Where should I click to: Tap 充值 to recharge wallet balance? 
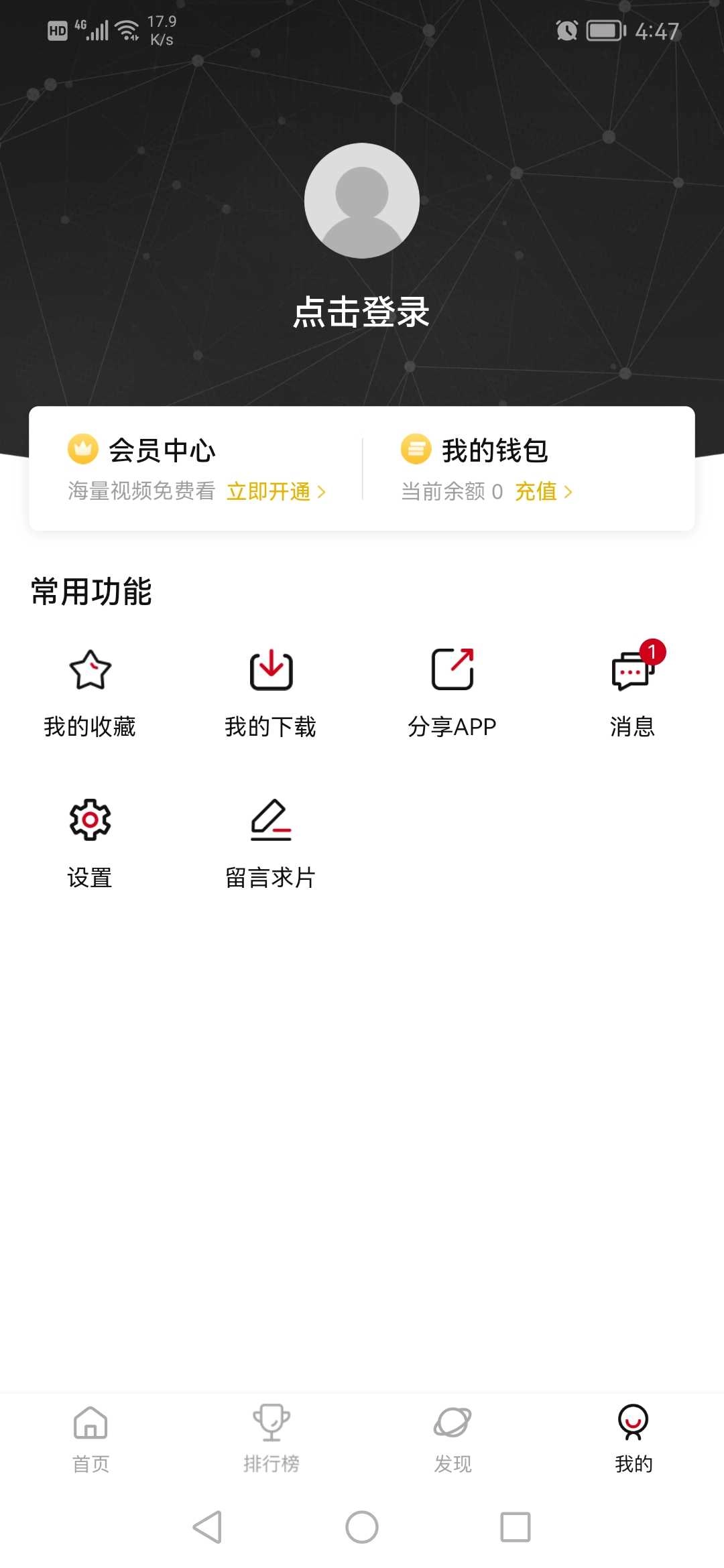[535, 491]
